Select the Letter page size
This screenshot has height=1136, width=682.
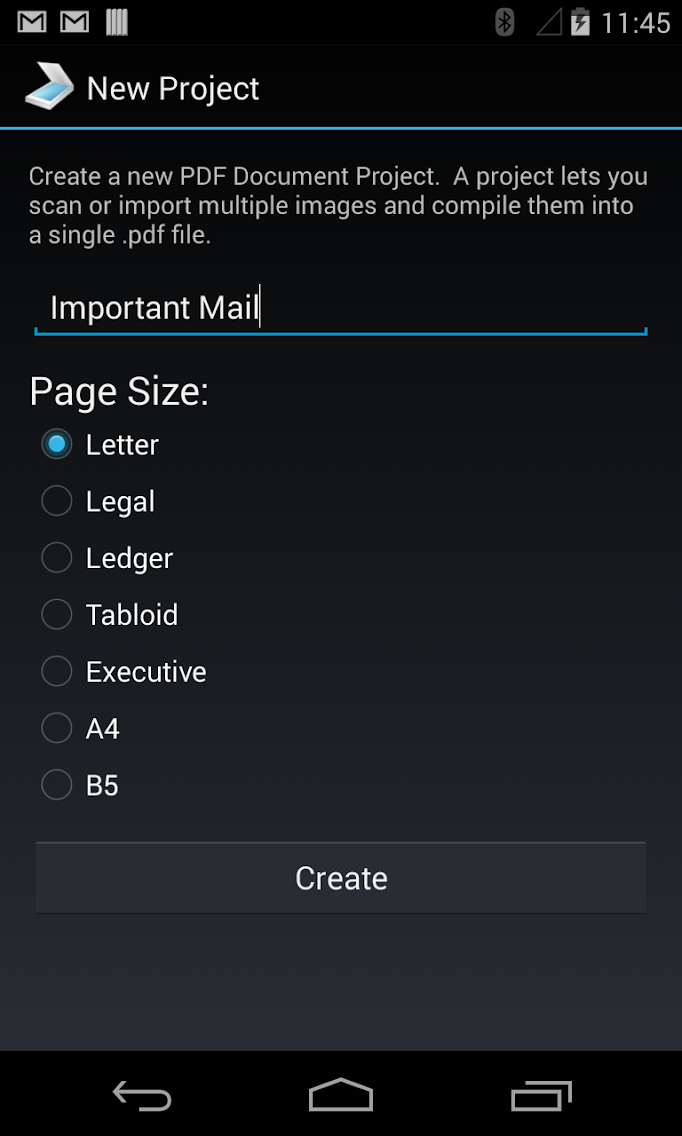point(57,444)
